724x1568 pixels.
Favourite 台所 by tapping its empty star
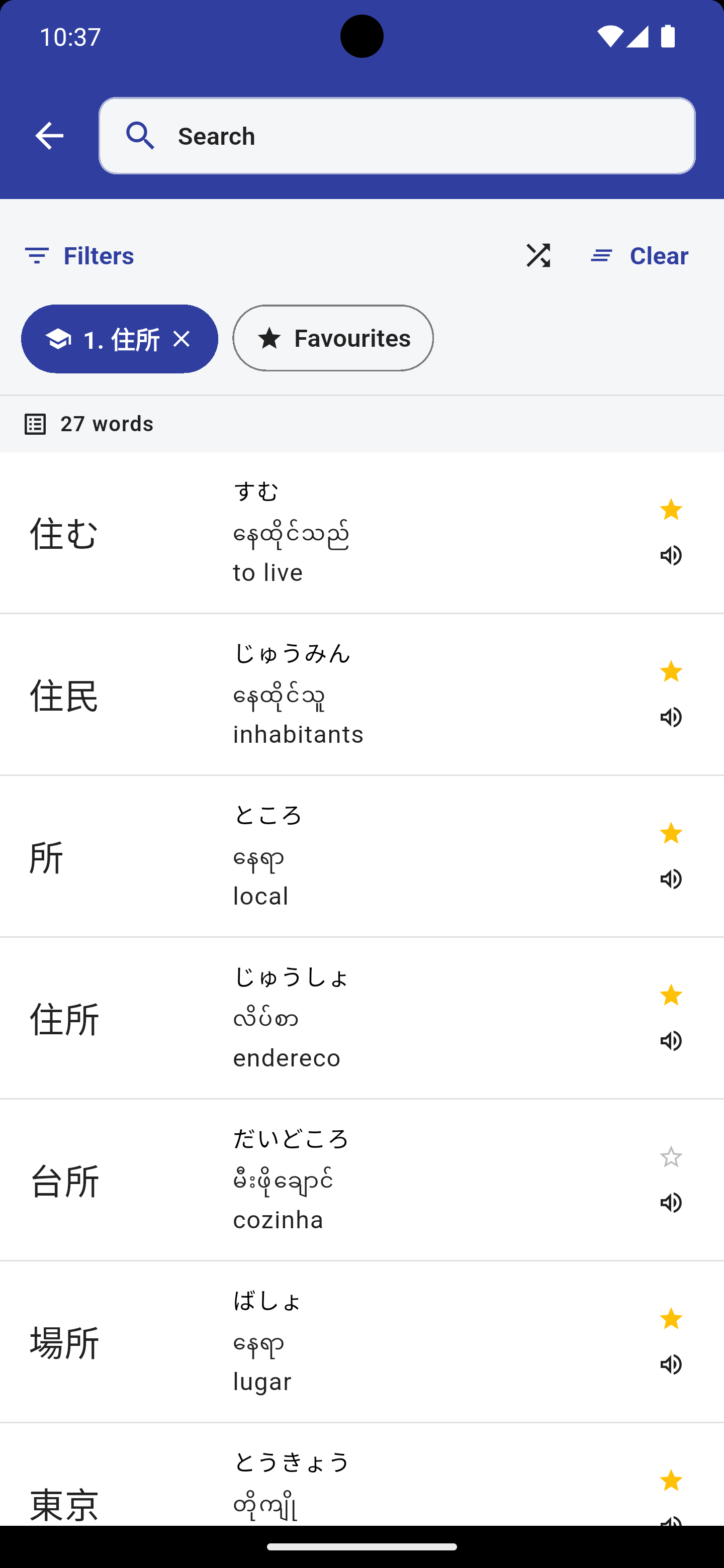tap(672, 1155)
